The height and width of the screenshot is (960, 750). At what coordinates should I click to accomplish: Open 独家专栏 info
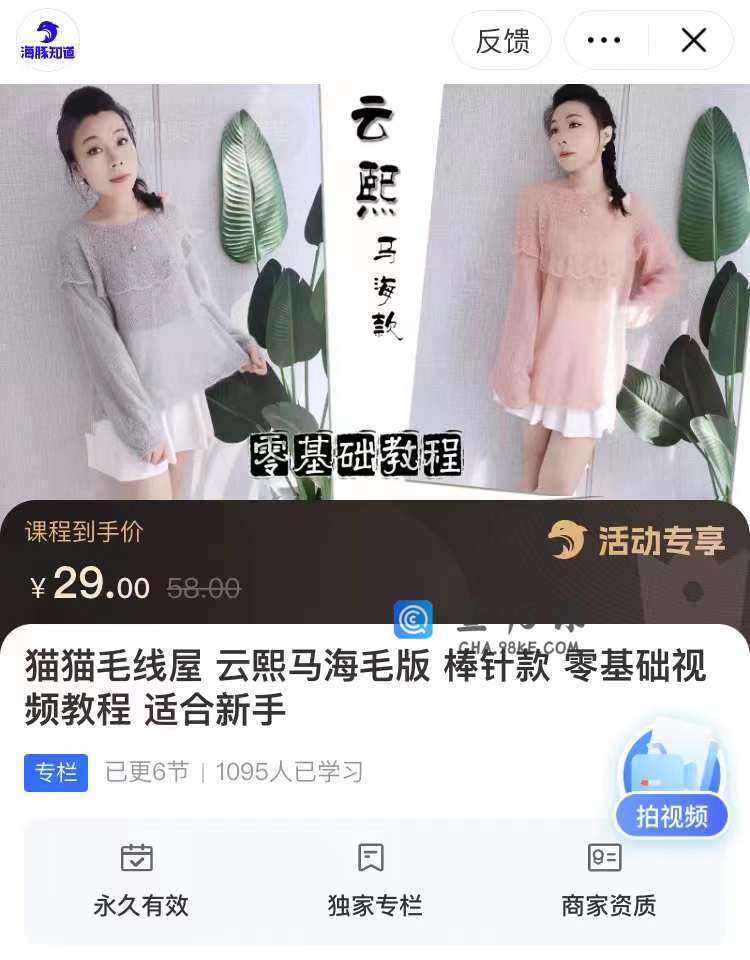coord(374,880)
